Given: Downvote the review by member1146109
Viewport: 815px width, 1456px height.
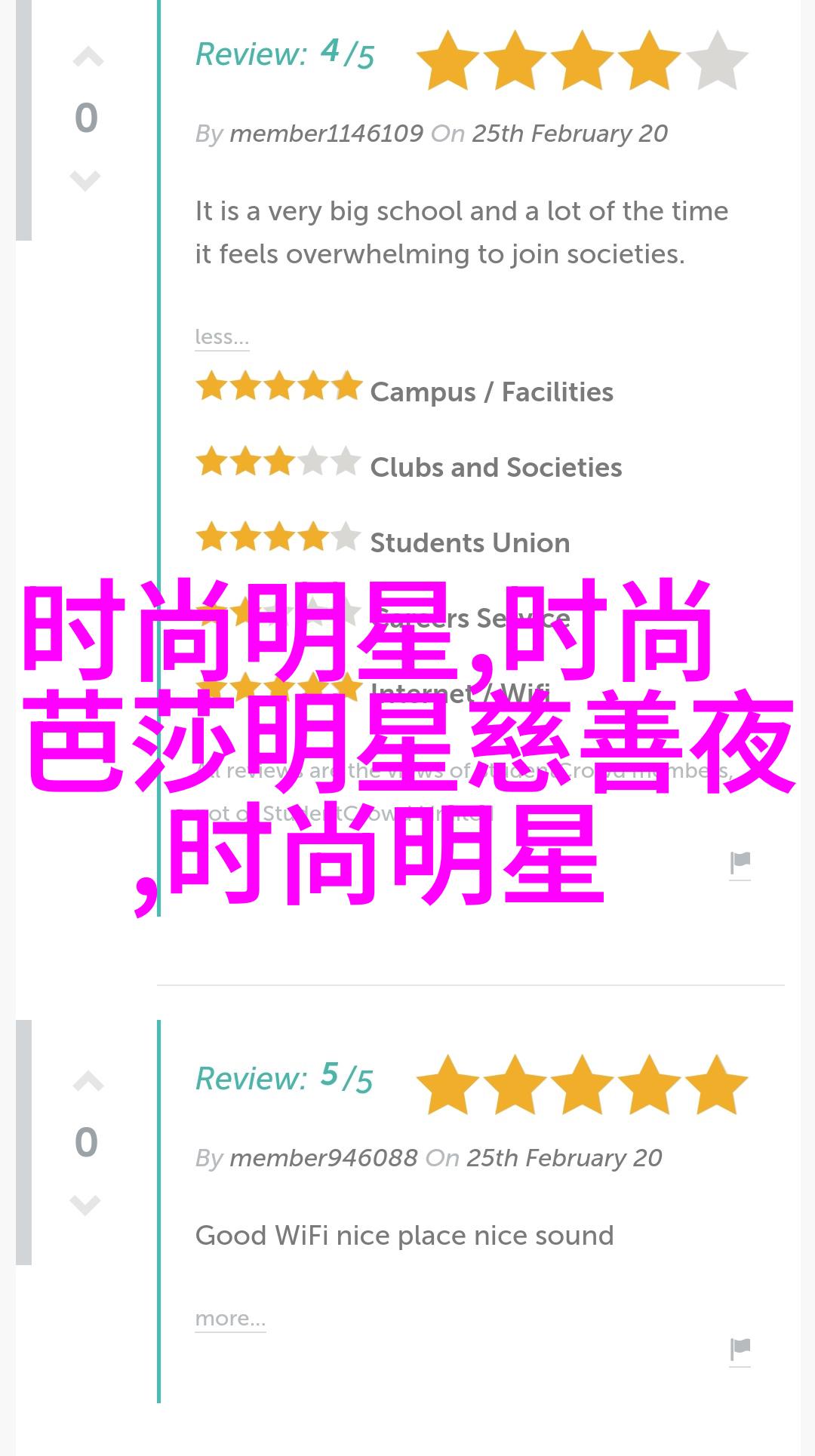Looking at the screenshot, I should pos(85,180).
